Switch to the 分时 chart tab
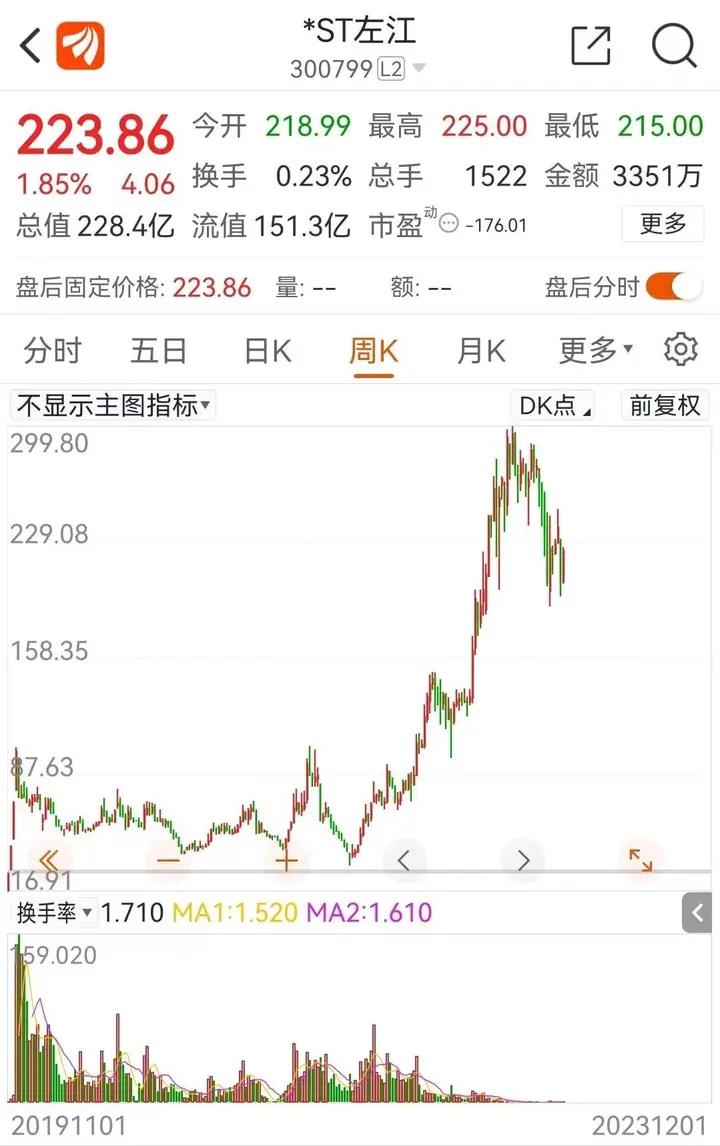This screenshot has height=1146, width=720. tap(53, 350)
